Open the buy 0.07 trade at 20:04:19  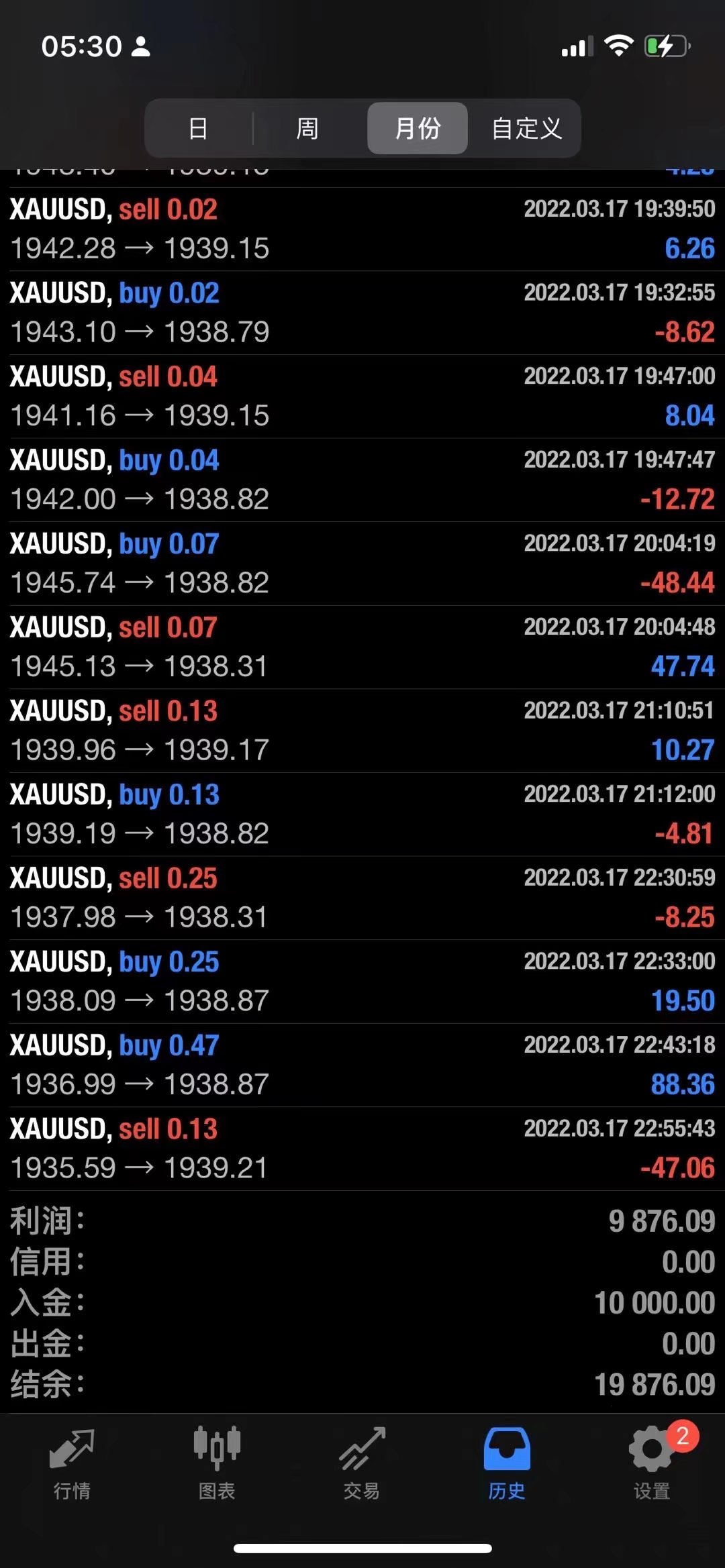[362, 564]
